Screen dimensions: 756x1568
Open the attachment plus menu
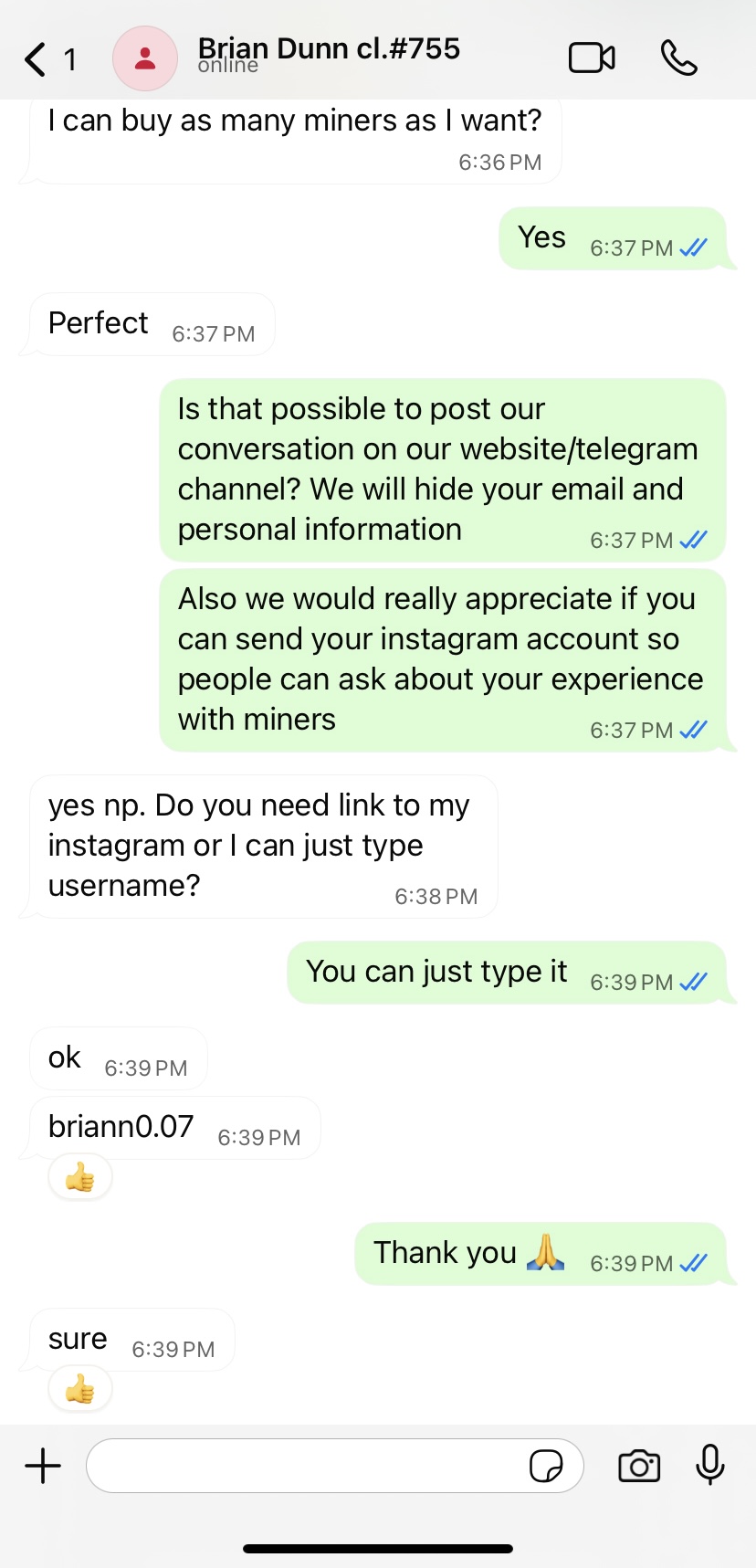click(x=43, y=1466)
